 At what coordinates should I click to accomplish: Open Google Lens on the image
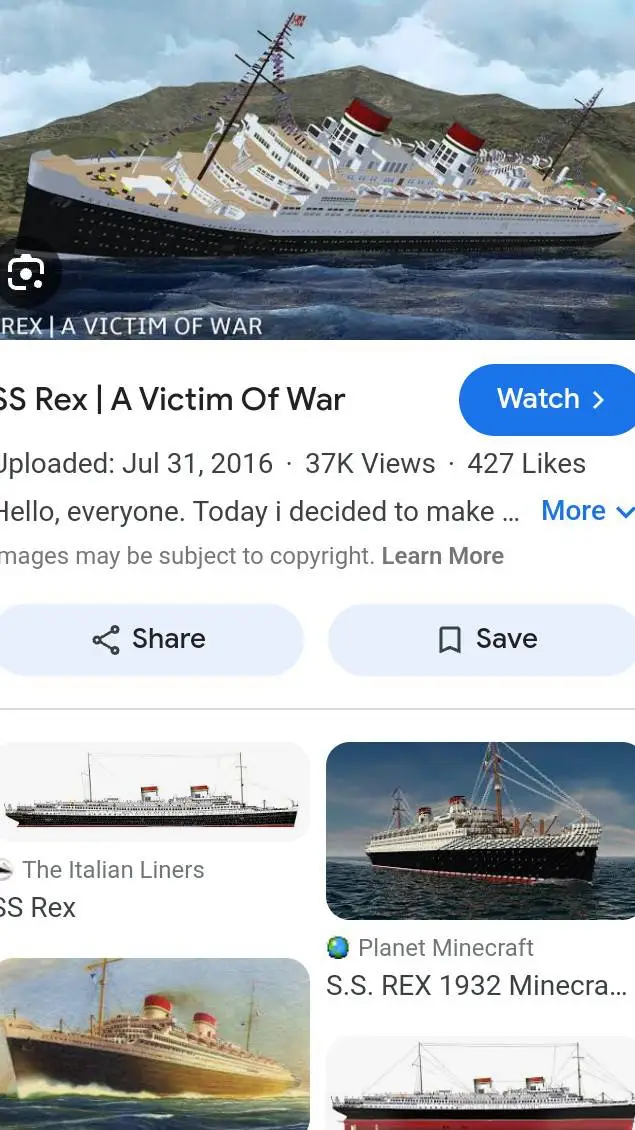click(x=26, y=272)
